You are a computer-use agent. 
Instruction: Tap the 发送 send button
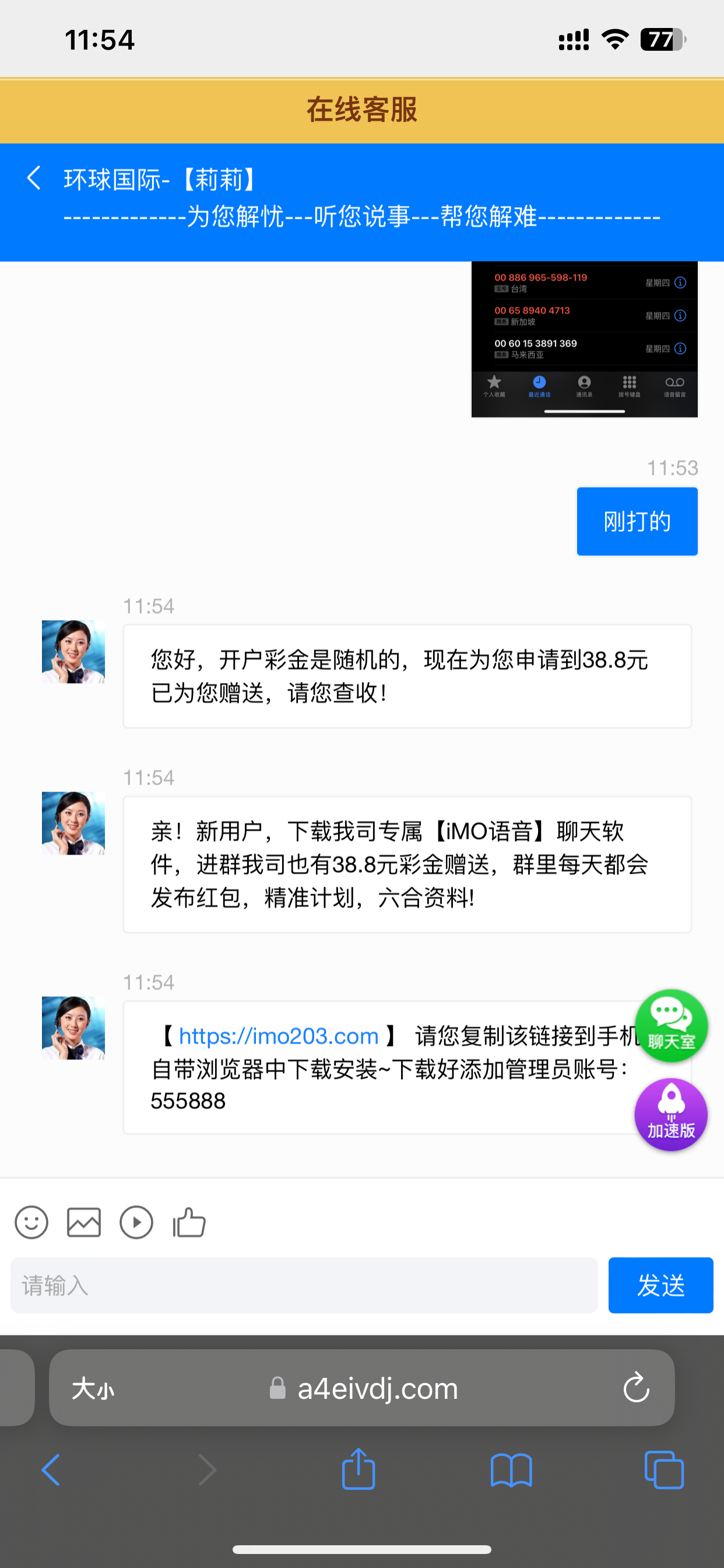[660, 1286]
